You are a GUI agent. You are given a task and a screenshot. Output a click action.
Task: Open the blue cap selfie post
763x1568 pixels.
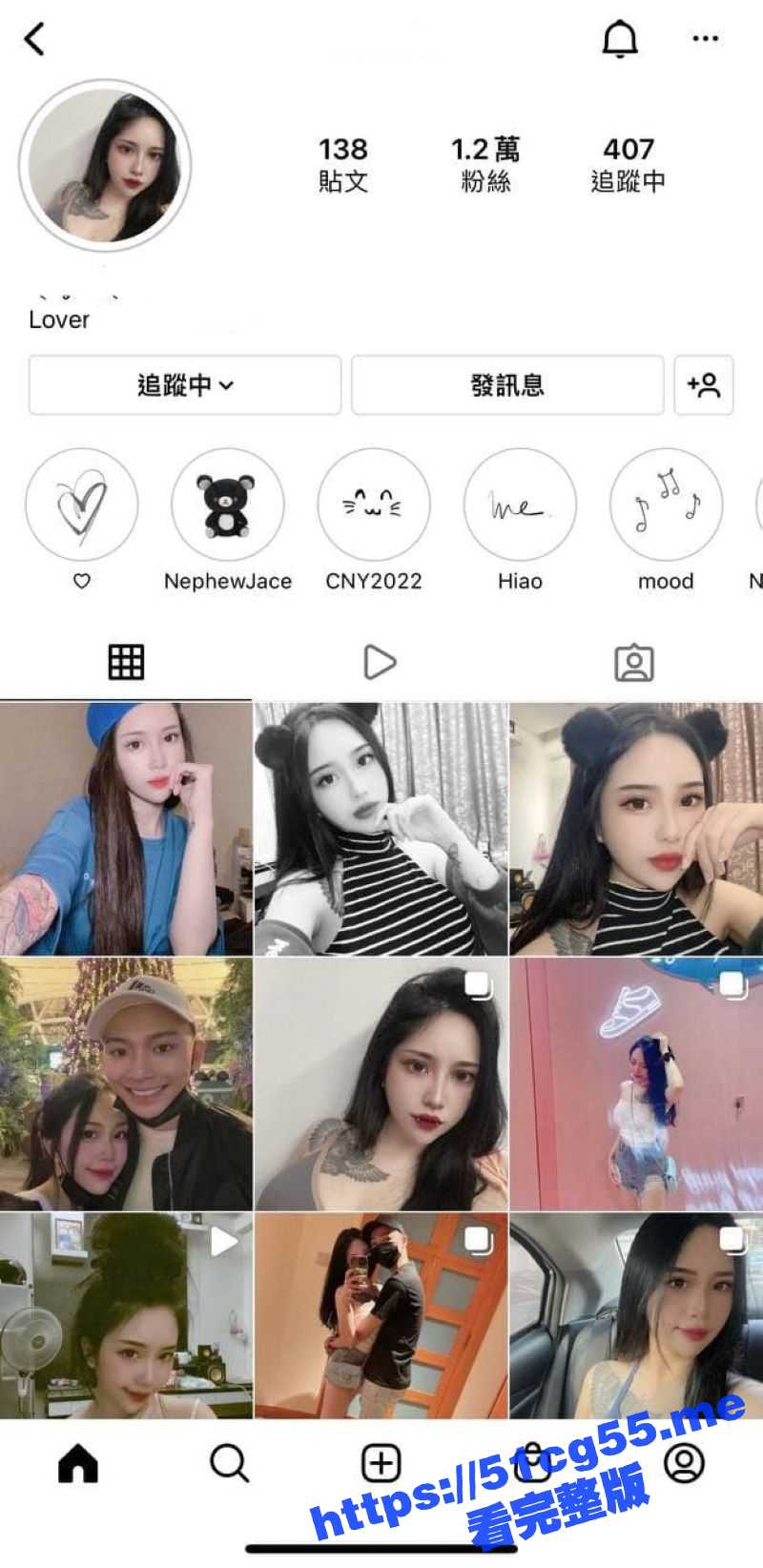[126, 829]
